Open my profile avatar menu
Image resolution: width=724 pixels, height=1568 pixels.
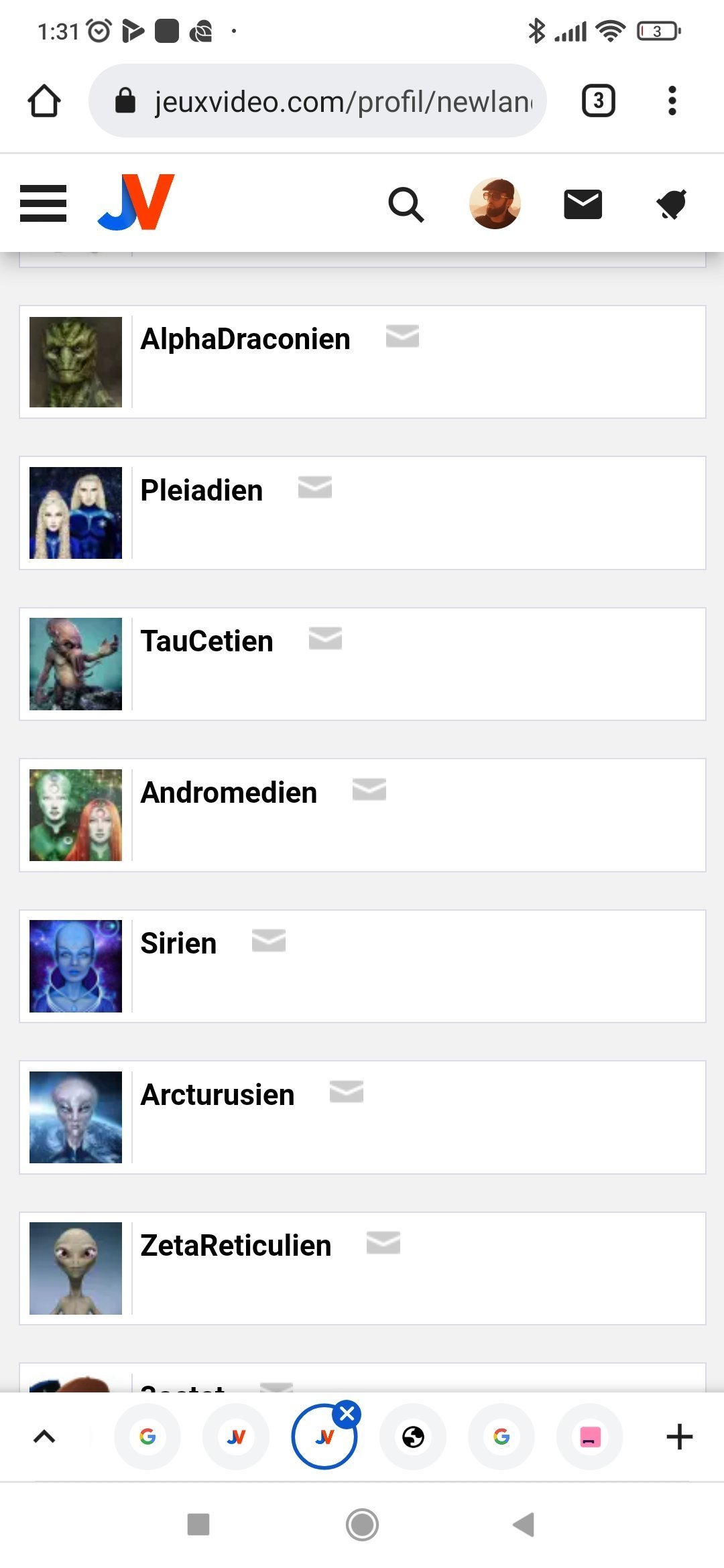pos(495,204)
